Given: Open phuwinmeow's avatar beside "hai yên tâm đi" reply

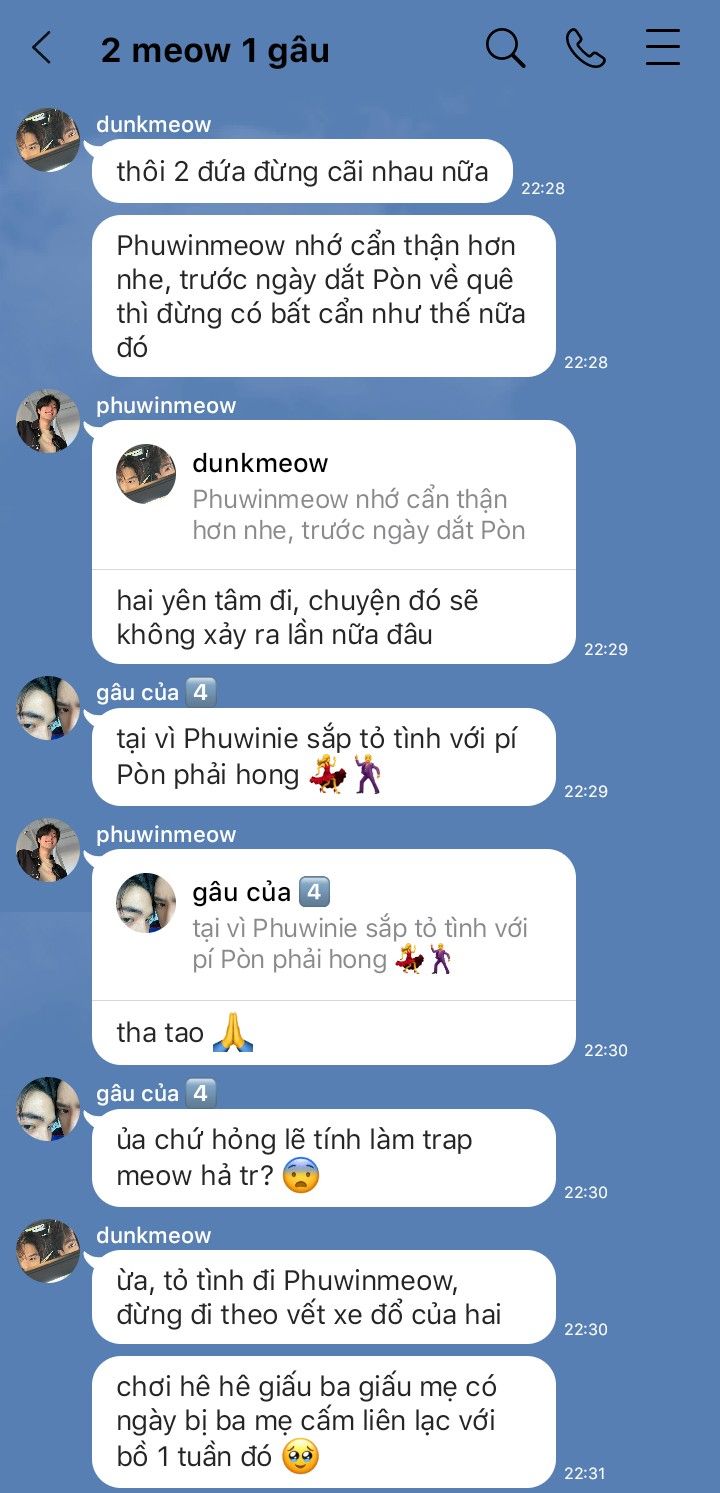Looking at the screenshot, I should [48, 421].
